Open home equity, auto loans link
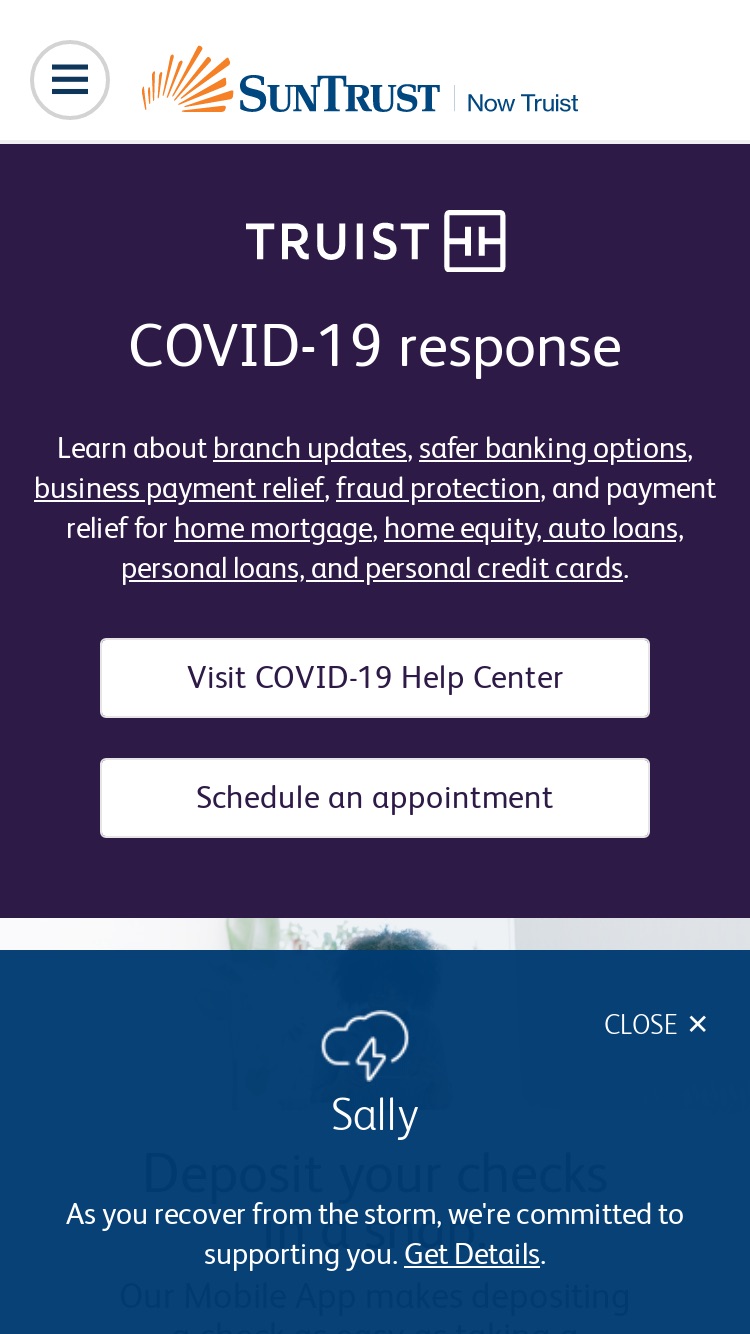 coord(531,528)
